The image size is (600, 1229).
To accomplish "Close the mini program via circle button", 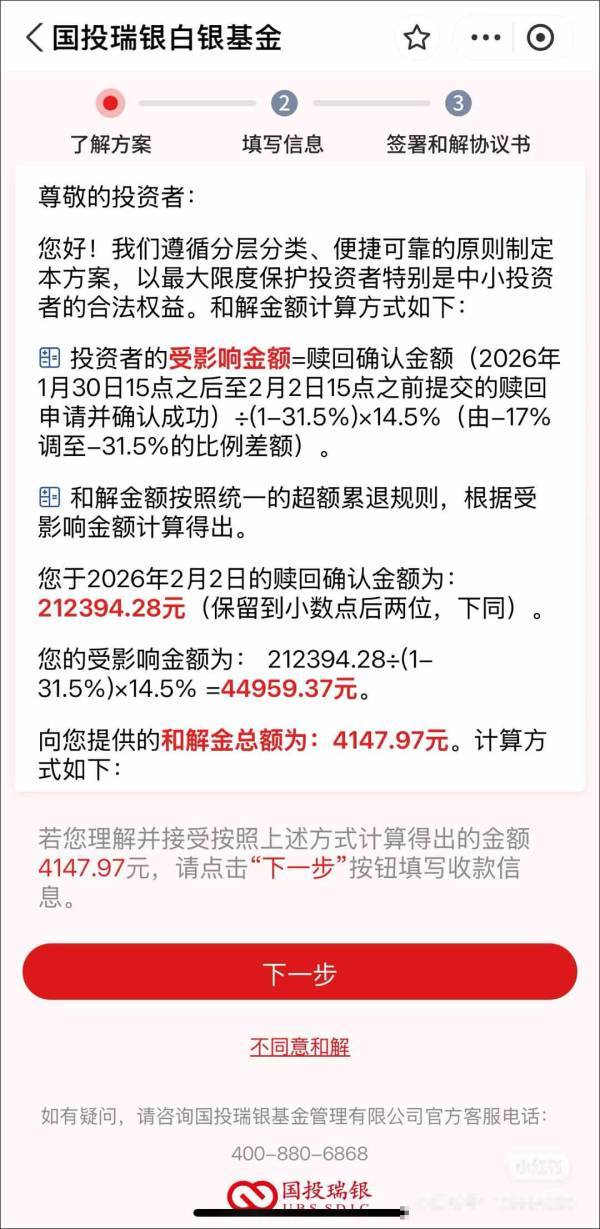I will click(540, 38).
